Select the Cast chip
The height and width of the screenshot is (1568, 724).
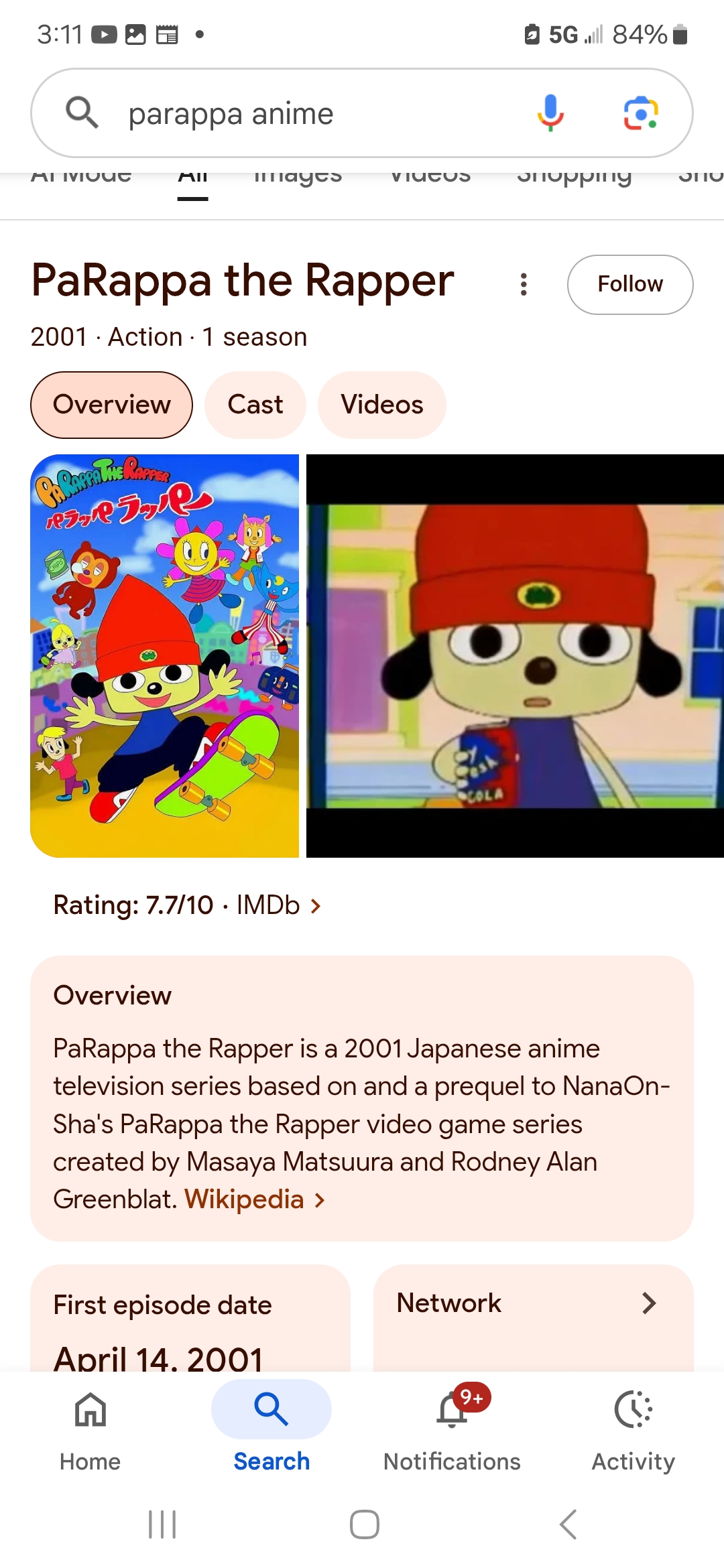tap(255, 405)
